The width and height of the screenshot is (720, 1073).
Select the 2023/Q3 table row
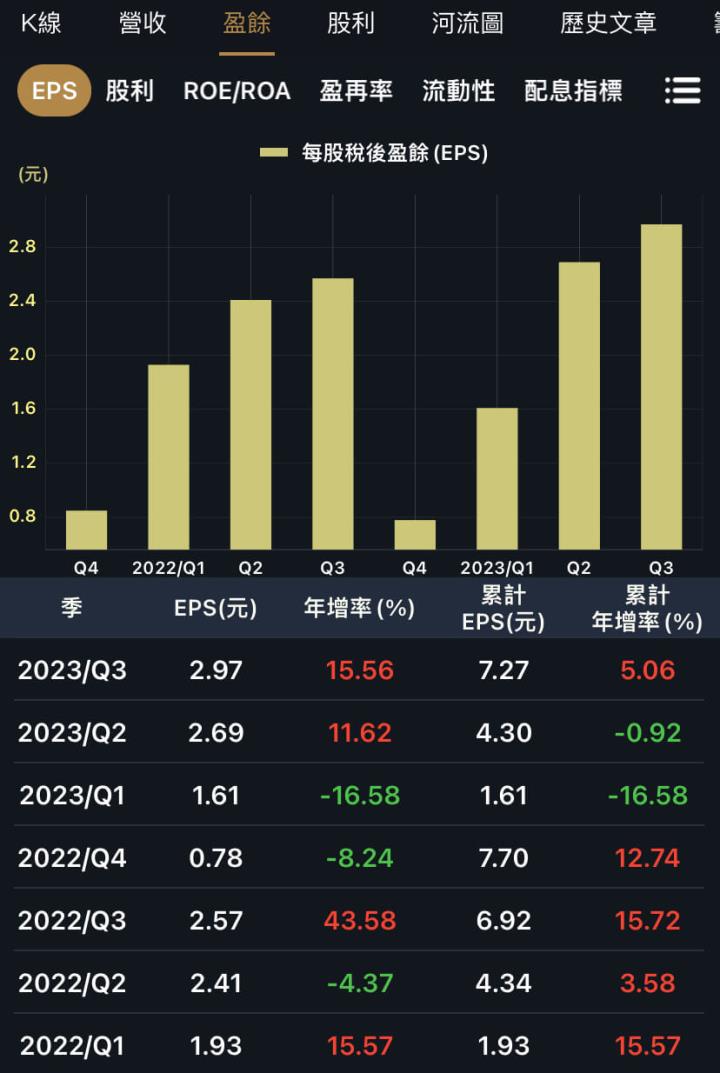pyautogui.click(x=360, y=670)
